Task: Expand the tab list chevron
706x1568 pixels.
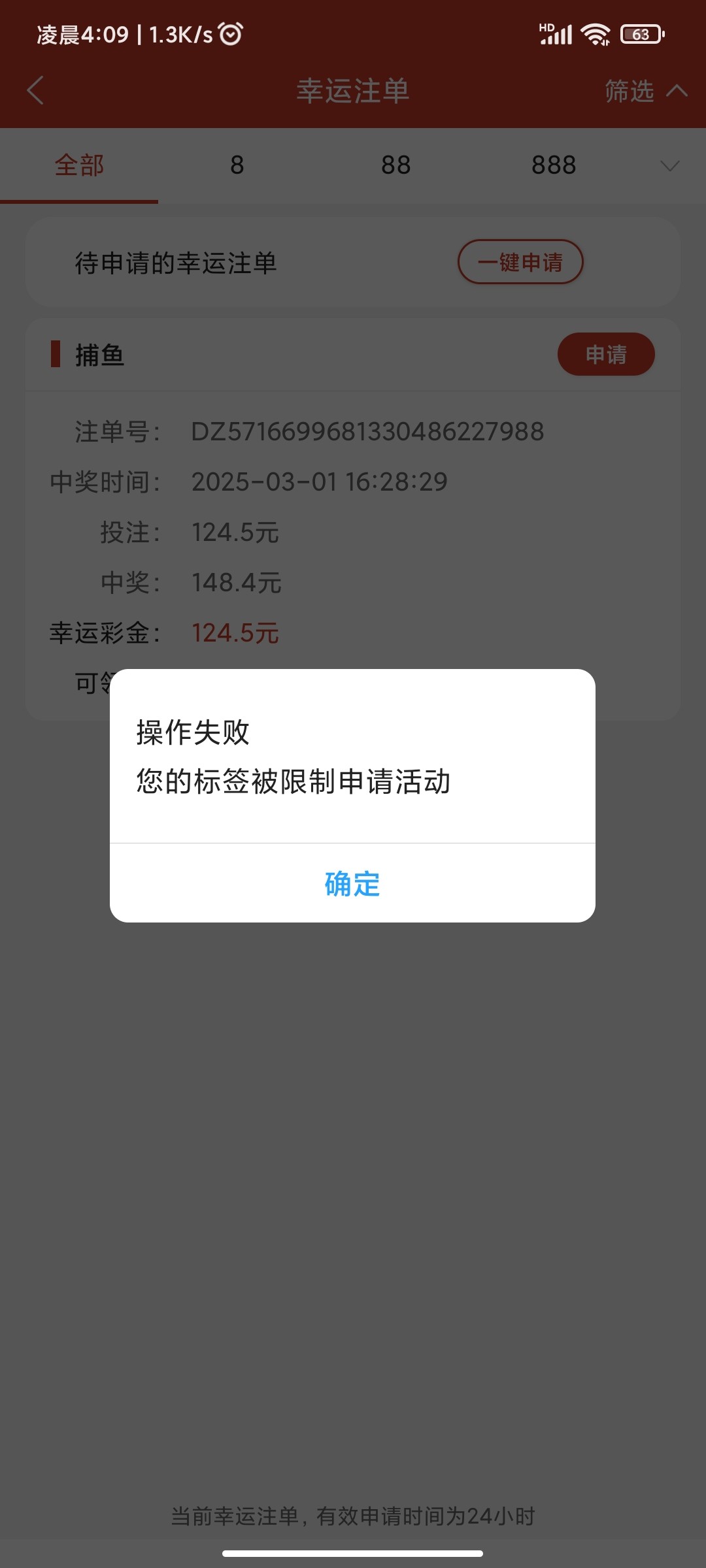Action: [x=670, y=165]
